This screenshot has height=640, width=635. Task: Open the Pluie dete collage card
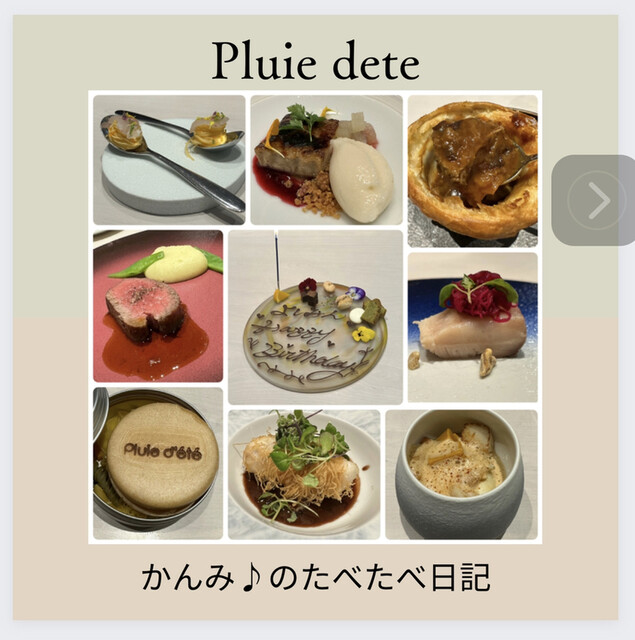point(315,317)
